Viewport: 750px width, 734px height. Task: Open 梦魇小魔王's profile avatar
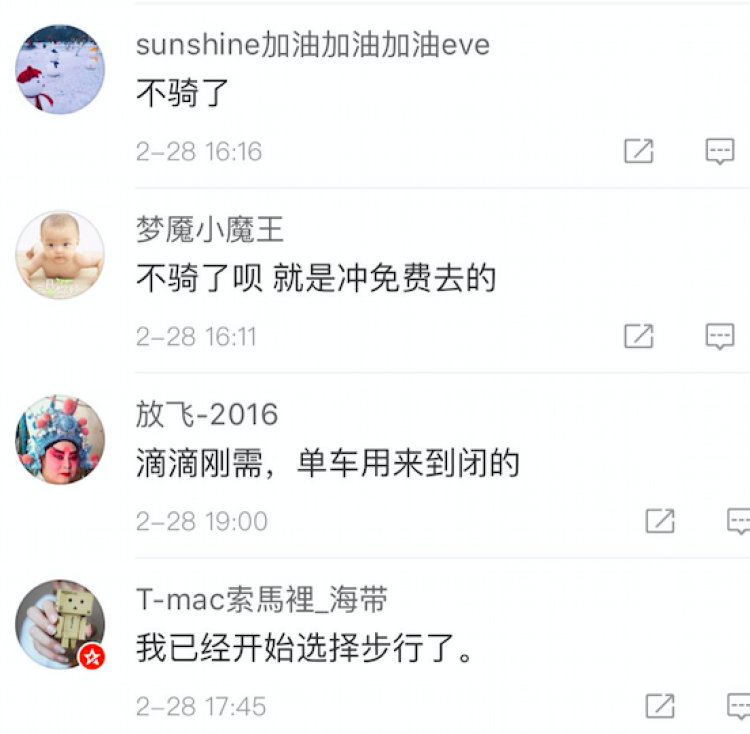tap(60, 255)
